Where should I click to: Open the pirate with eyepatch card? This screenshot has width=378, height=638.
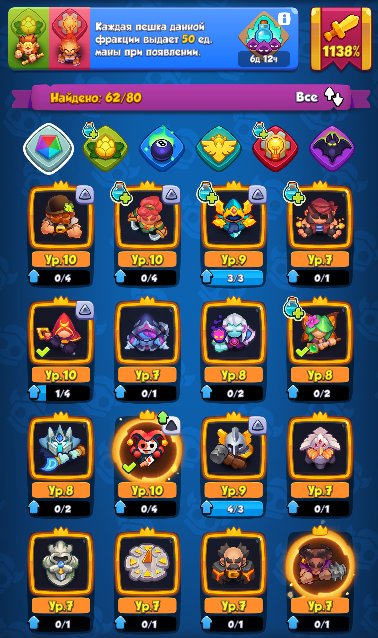320,235
